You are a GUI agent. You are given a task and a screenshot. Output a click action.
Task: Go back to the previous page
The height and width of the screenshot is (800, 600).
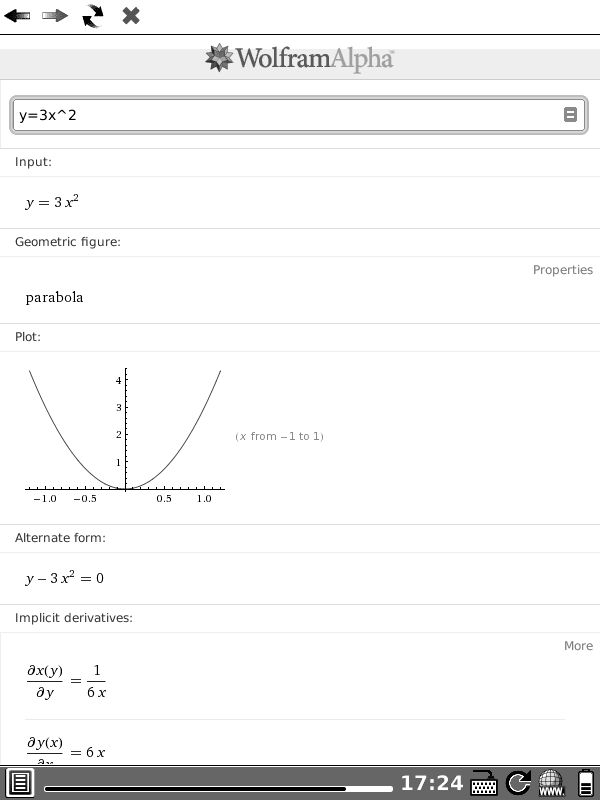[17, 15]
